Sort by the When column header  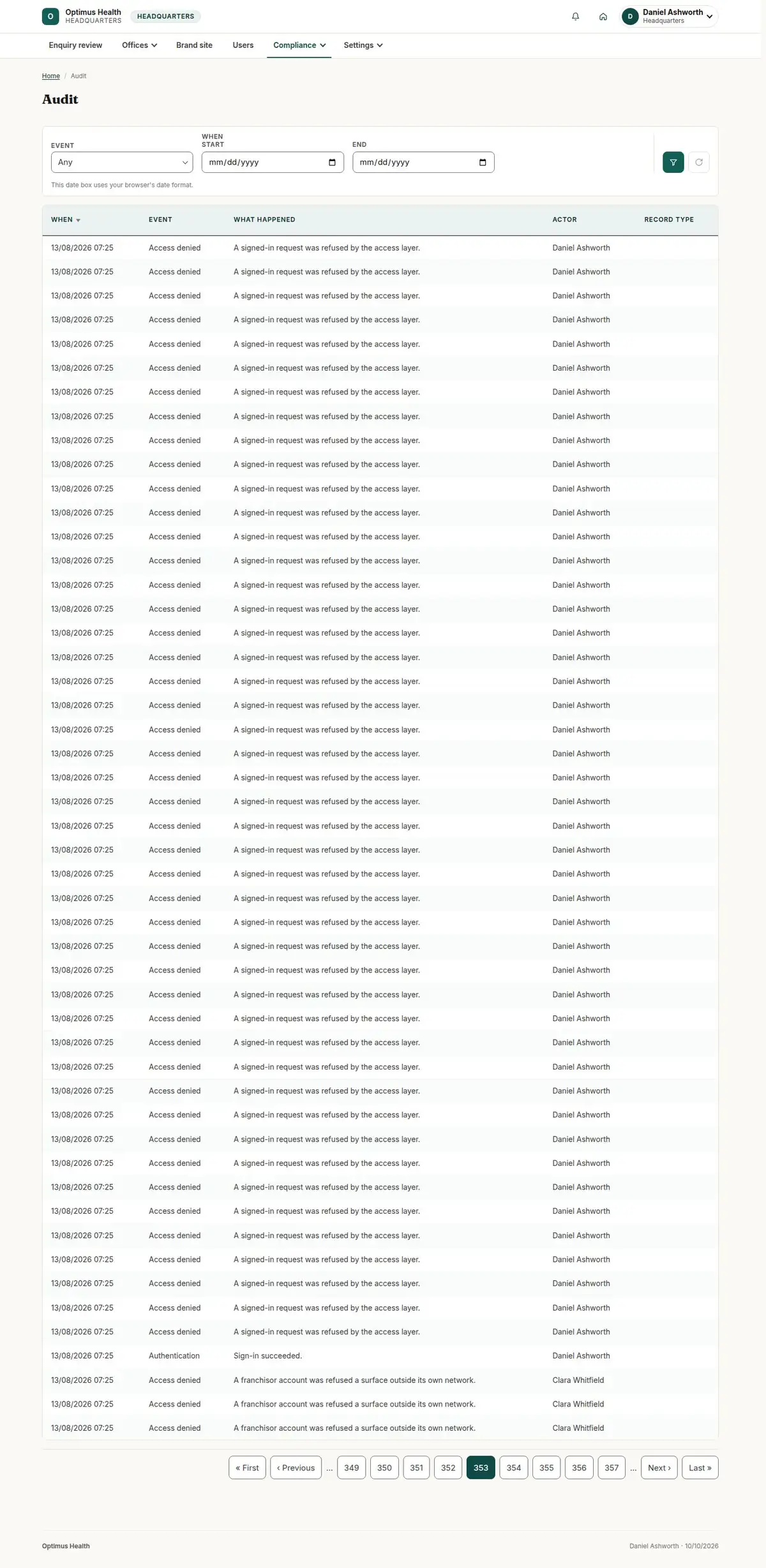click(x=66, y=220)
